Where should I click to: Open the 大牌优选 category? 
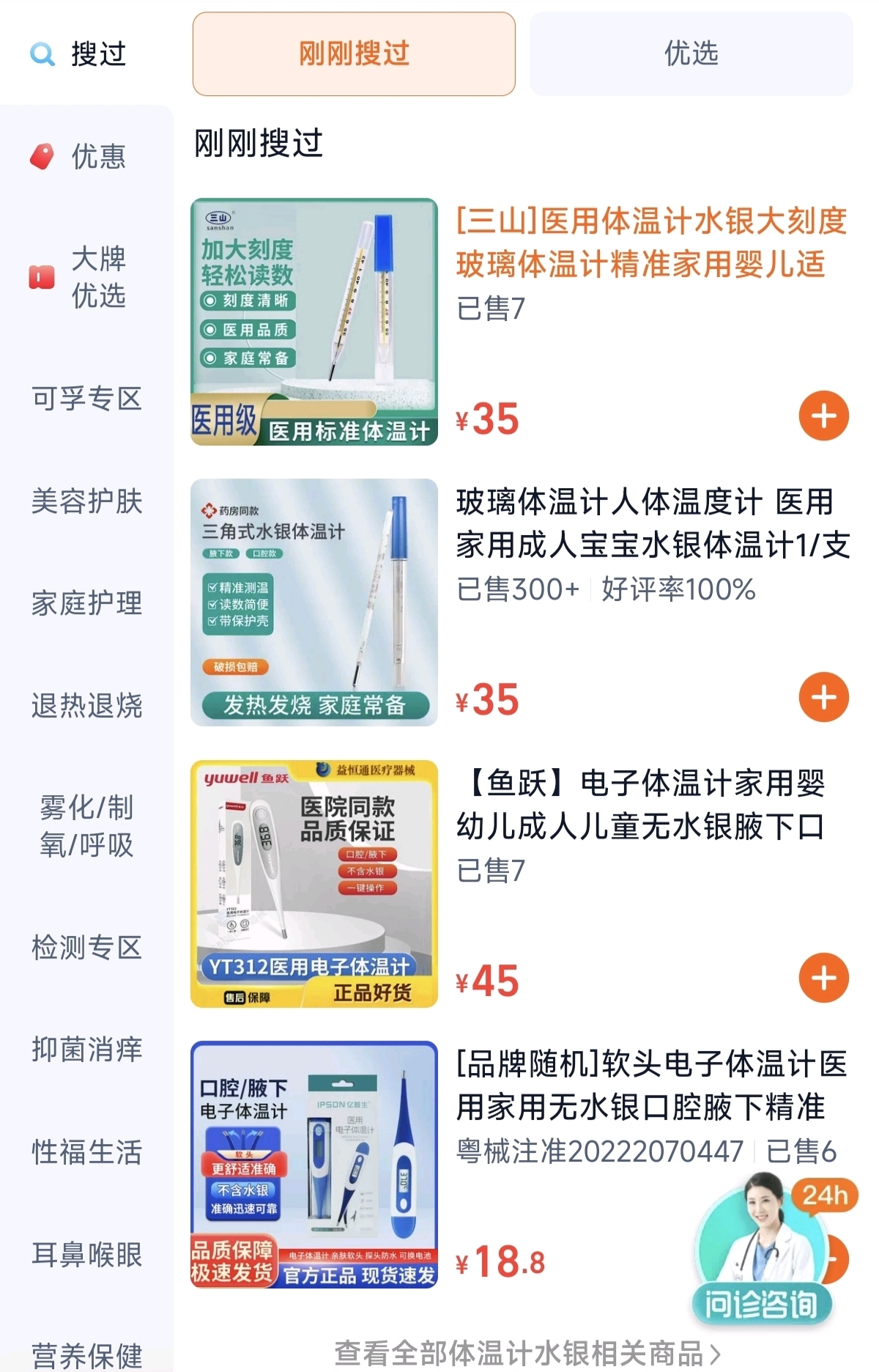pyautogui.click(x=86, y=277)
